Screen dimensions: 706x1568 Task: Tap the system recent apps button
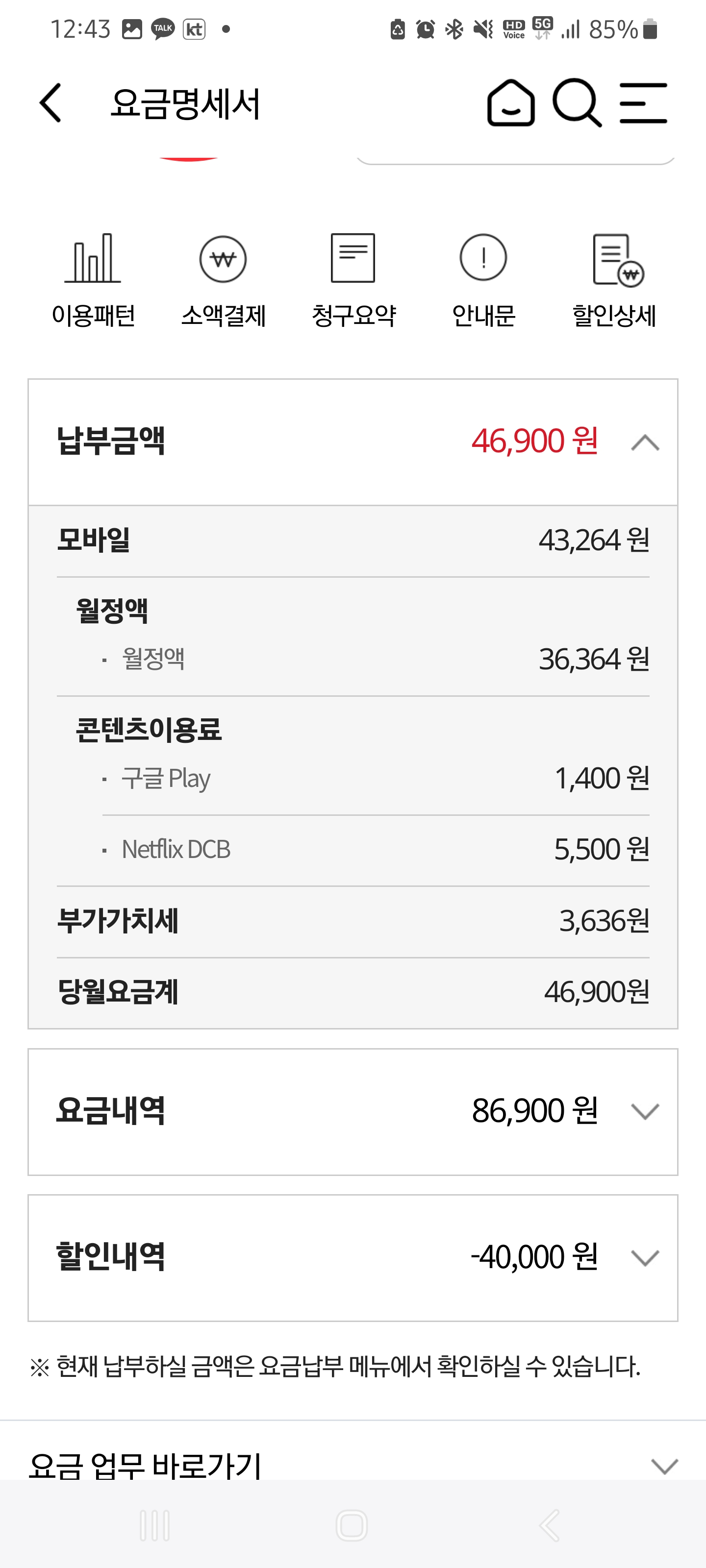[x=155, y=1525]
